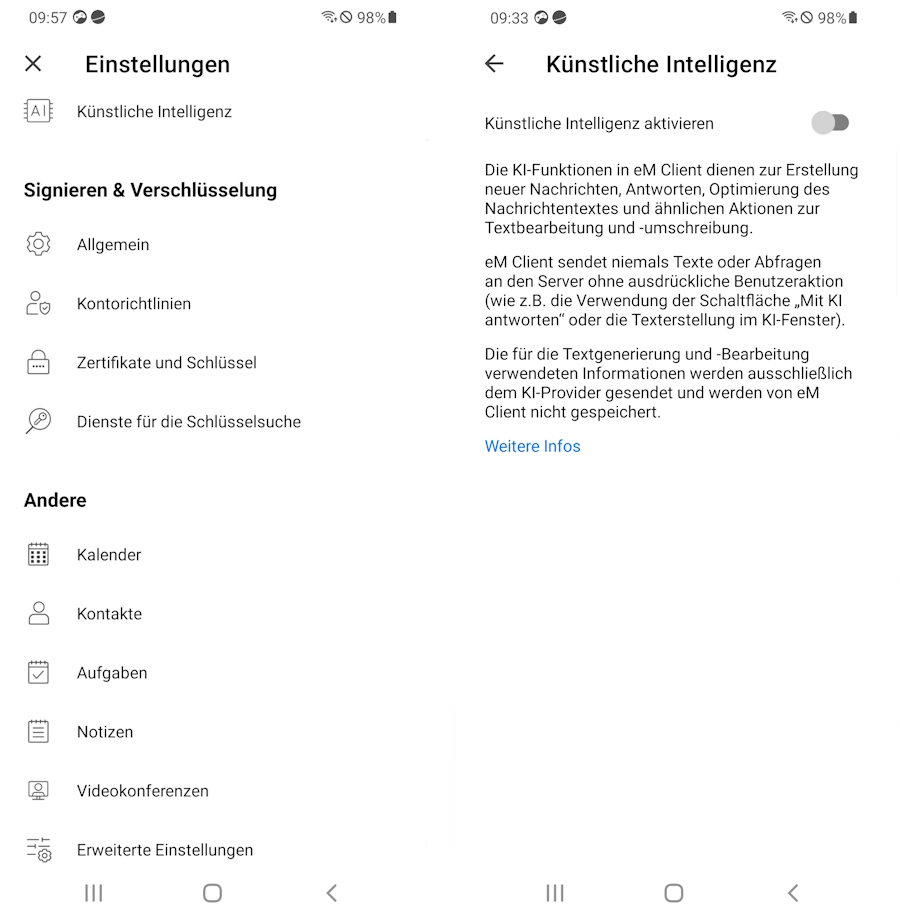Enable the Künstliche Intelligenz aktivieren switch
Image resolution: width=900 pixels, height=921 pixels.
(830, 123)
